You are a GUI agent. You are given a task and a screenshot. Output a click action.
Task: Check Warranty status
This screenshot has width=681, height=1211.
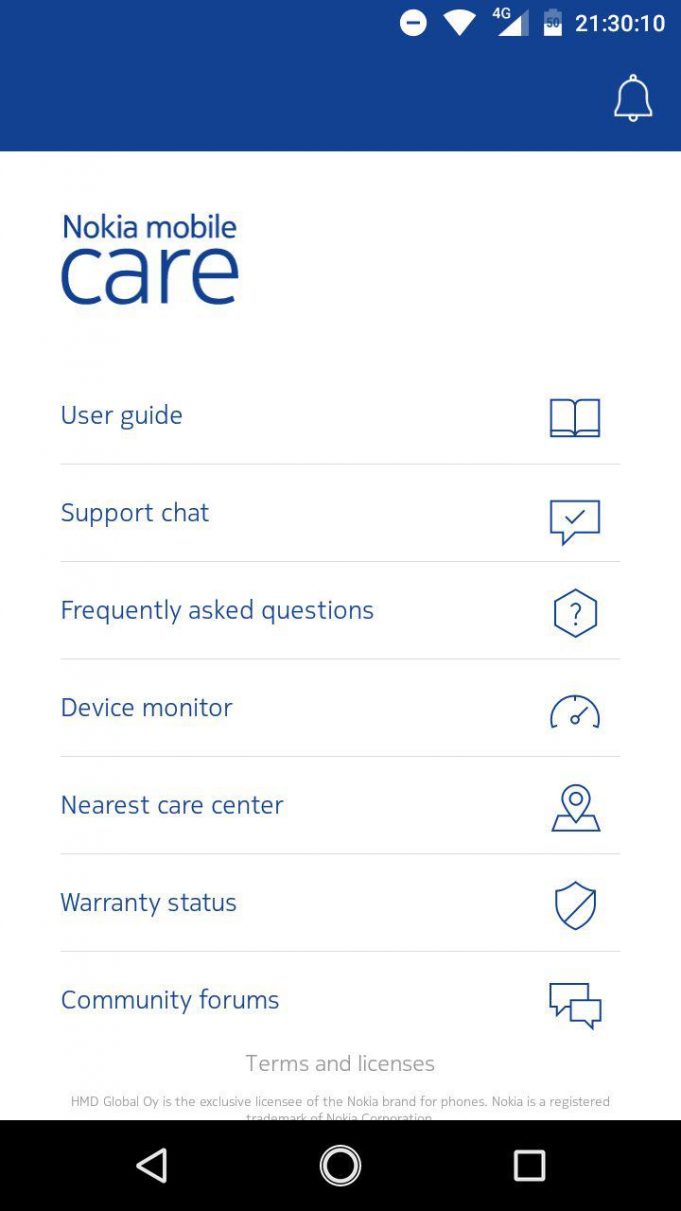(340, 903)
